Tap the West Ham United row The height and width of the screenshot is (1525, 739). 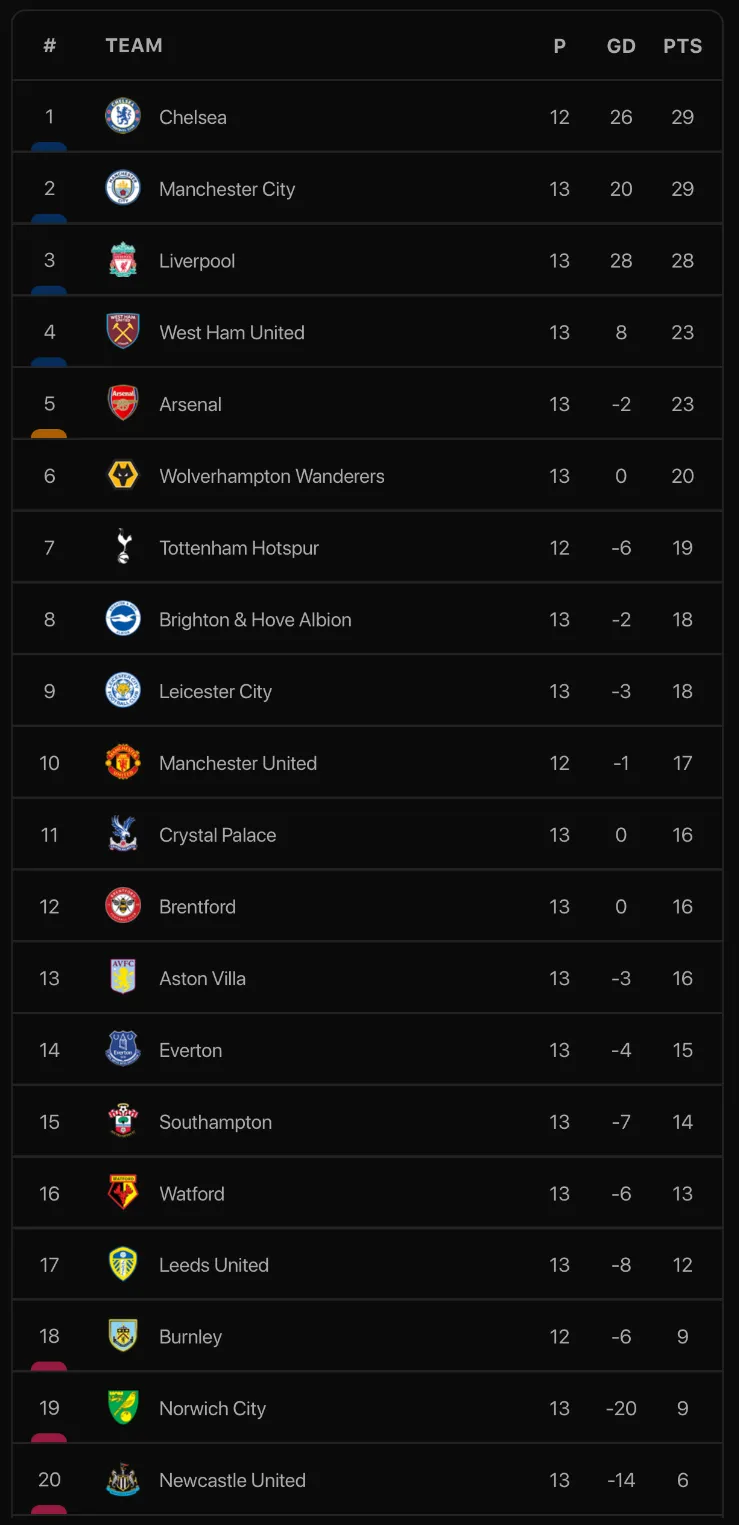click(232, 333)
